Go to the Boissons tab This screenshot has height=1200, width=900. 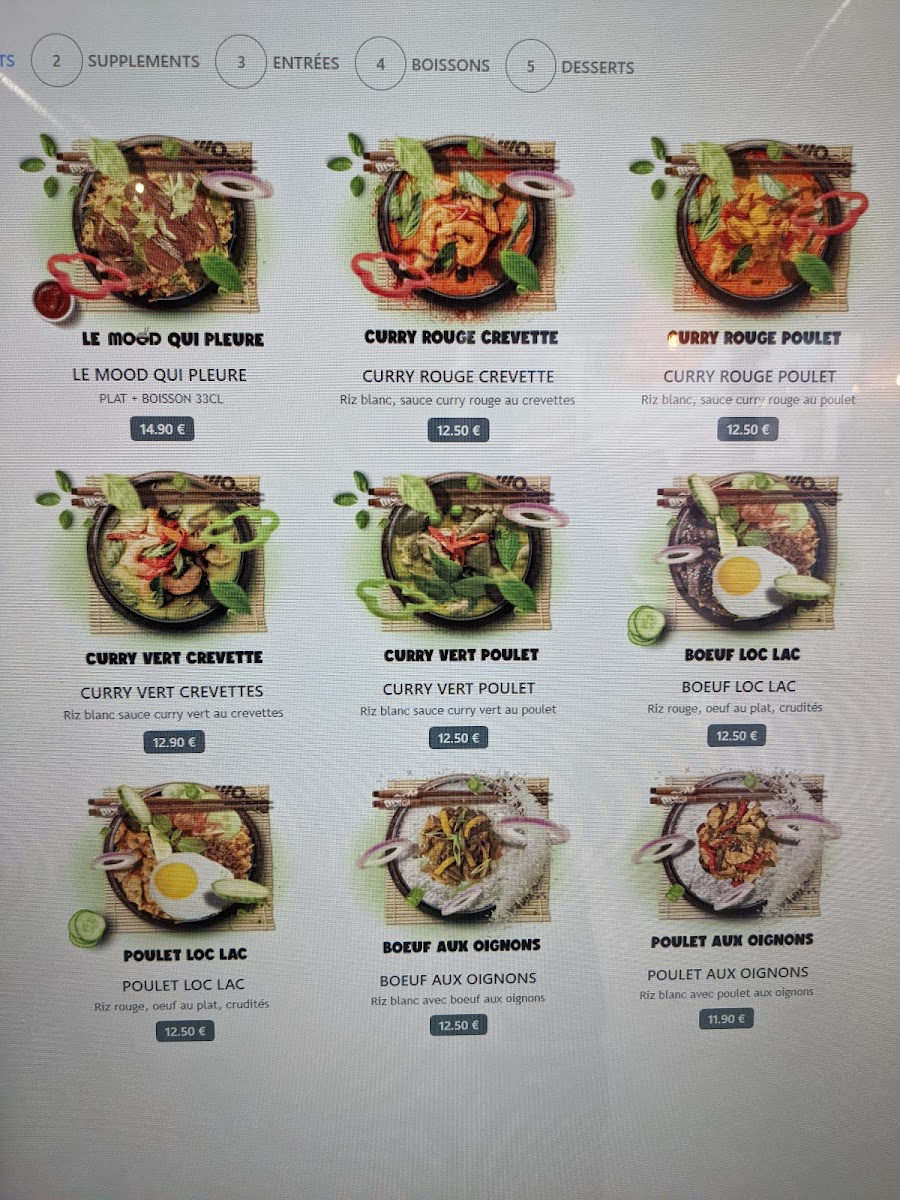(x=423, y=65)
